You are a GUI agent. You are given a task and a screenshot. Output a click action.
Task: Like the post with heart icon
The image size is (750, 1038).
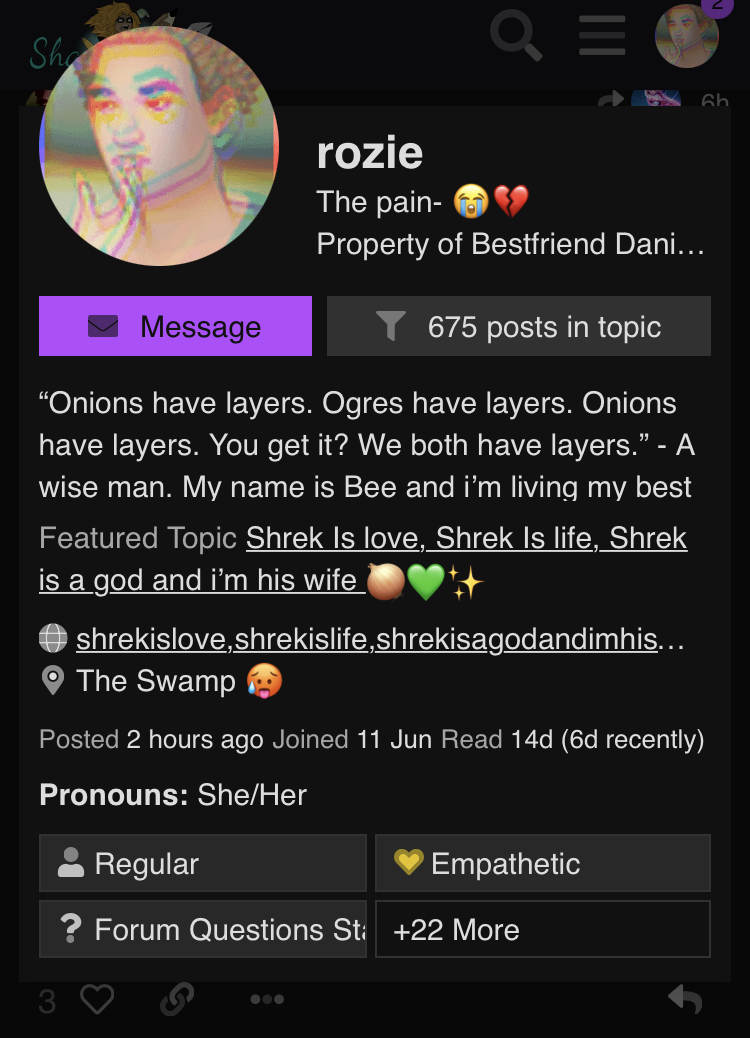coord(98,999)
